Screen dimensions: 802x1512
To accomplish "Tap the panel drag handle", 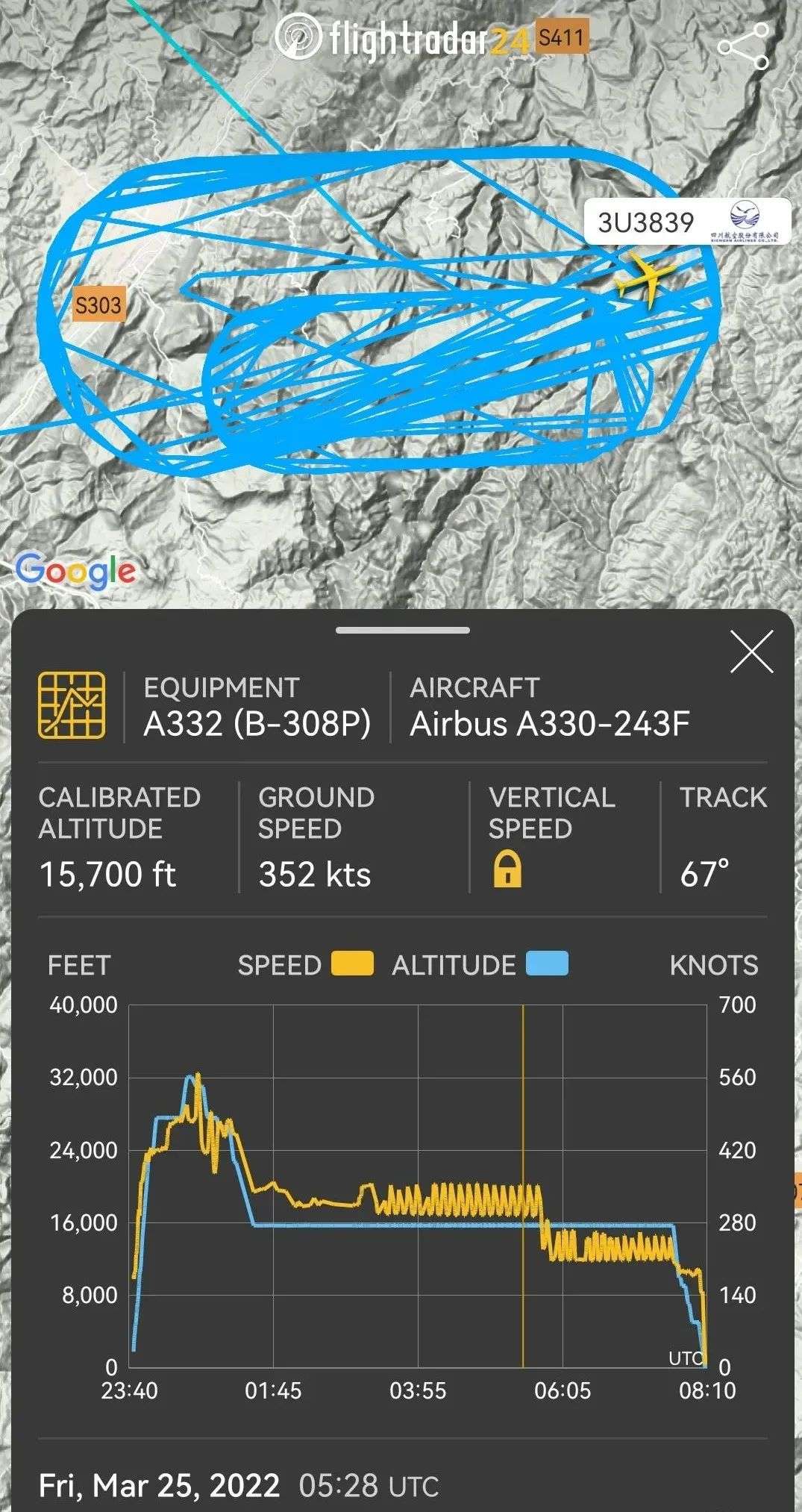I will tap(403, 631).
